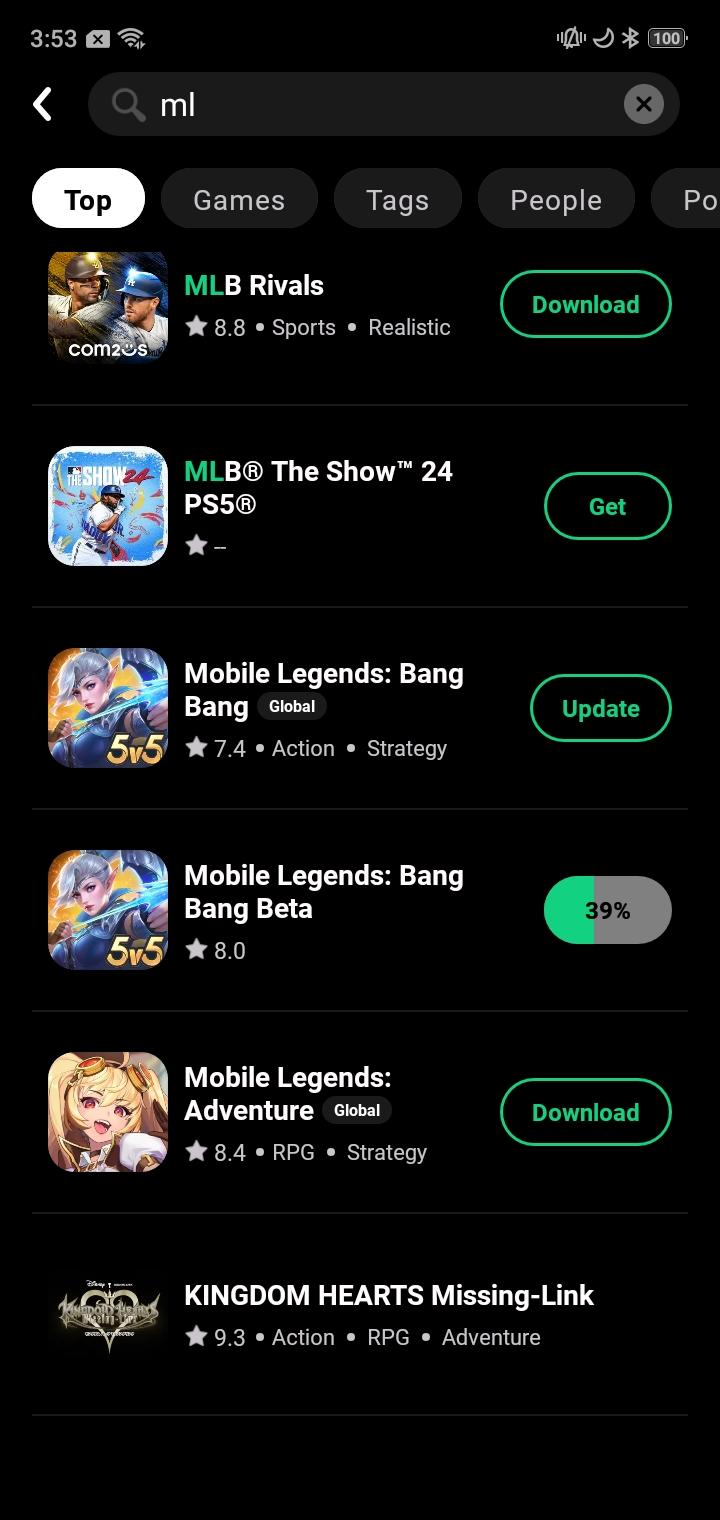Tap the KINGDOM HEARTS Missing-Link app icon
This screenshot has height=1520, width=720.
coord(107,1313)
